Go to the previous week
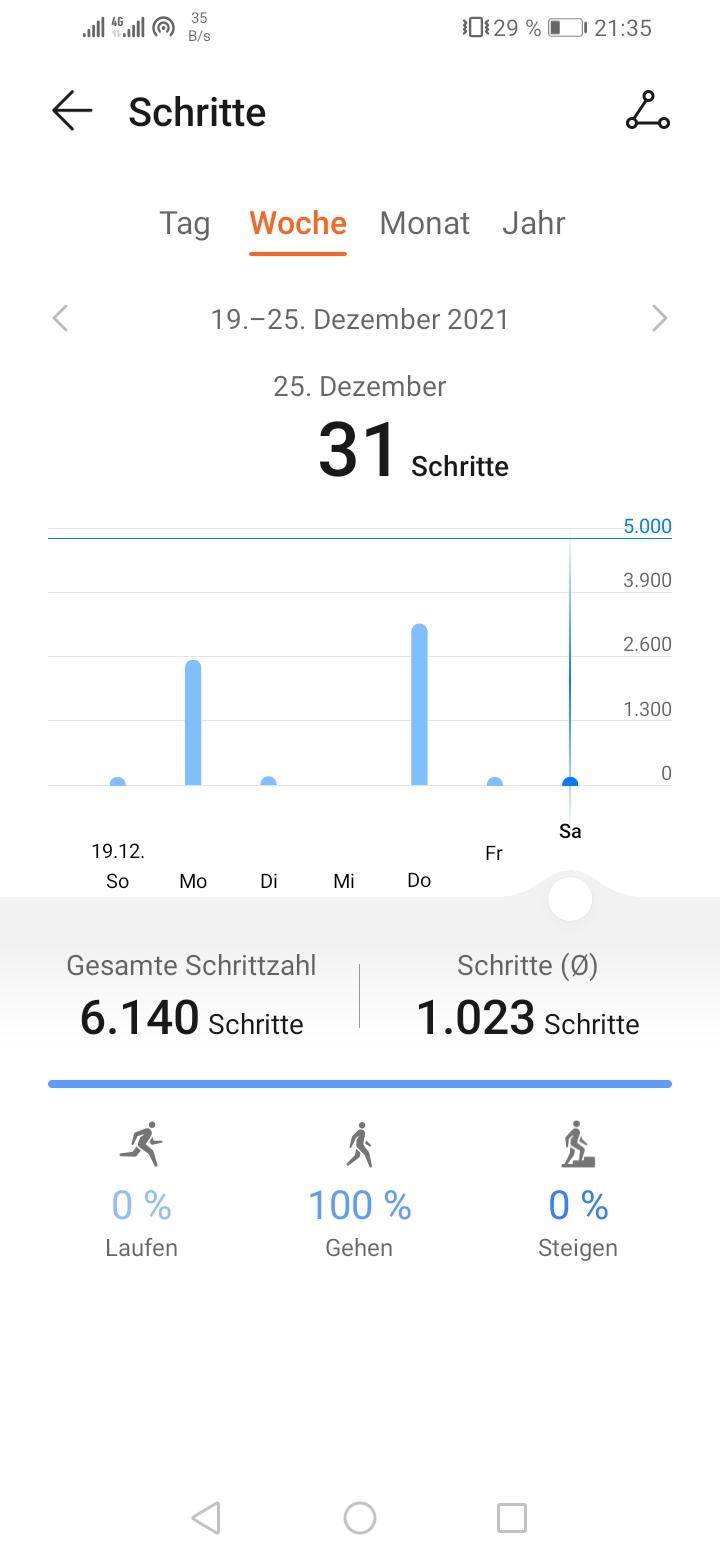The image size is (720, 1560). click(x=61, y=319)
